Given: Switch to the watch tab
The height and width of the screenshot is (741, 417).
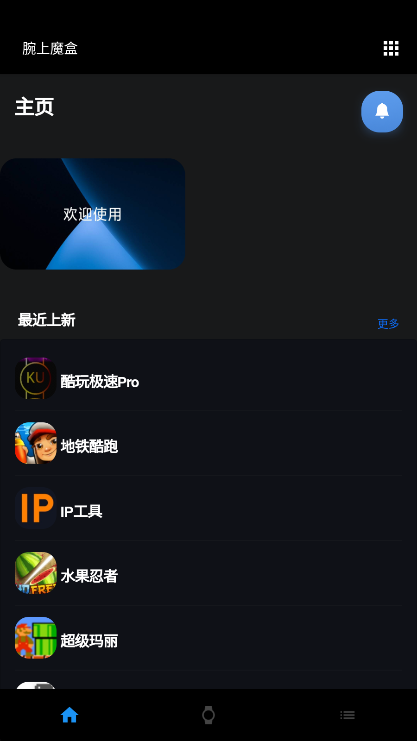Looking at the screenshot, I should (x=208, y=715).
